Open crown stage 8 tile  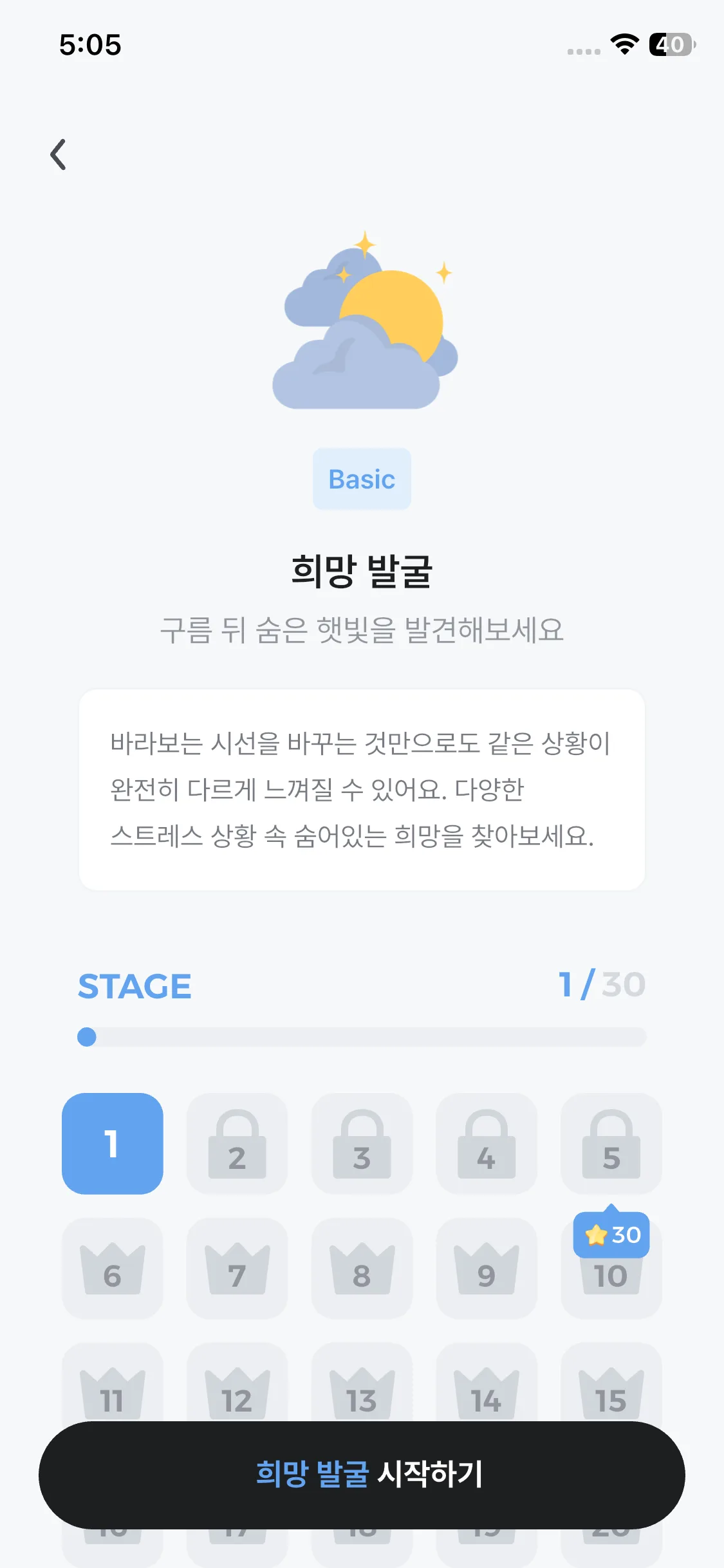pyautogui.click(x=362, y=1269)
